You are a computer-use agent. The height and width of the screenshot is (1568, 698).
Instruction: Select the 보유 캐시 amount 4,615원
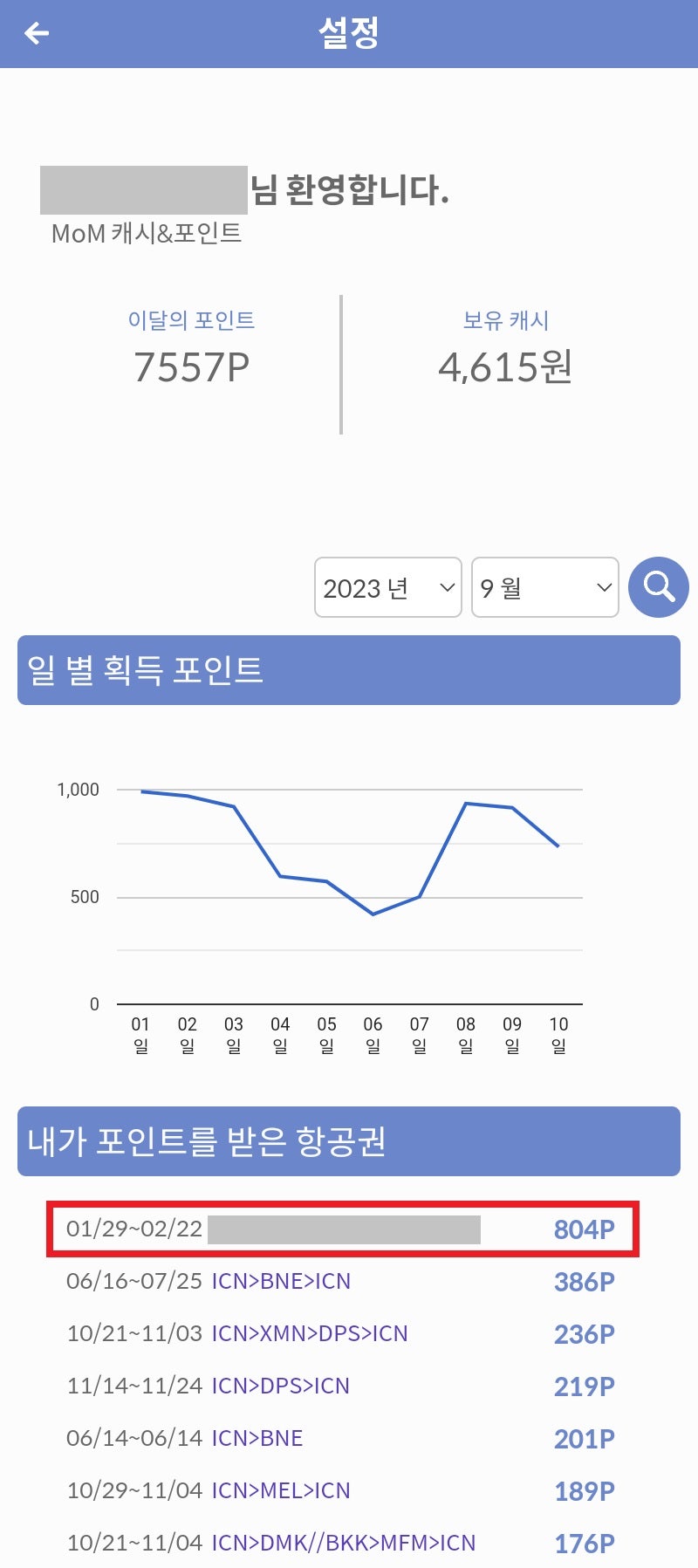[506, 368]
